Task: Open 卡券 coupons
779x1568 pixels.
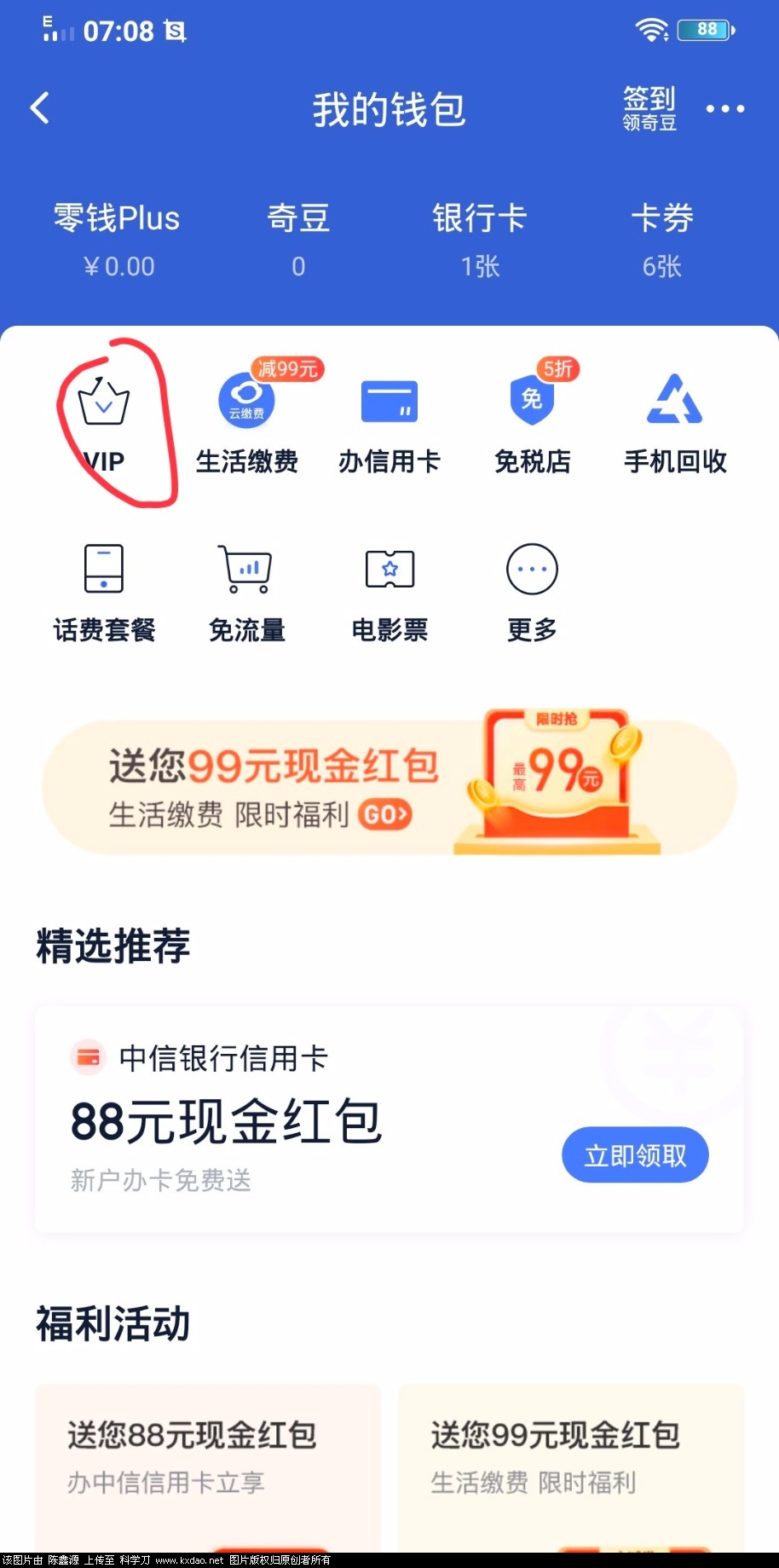Action: point(661,240)
